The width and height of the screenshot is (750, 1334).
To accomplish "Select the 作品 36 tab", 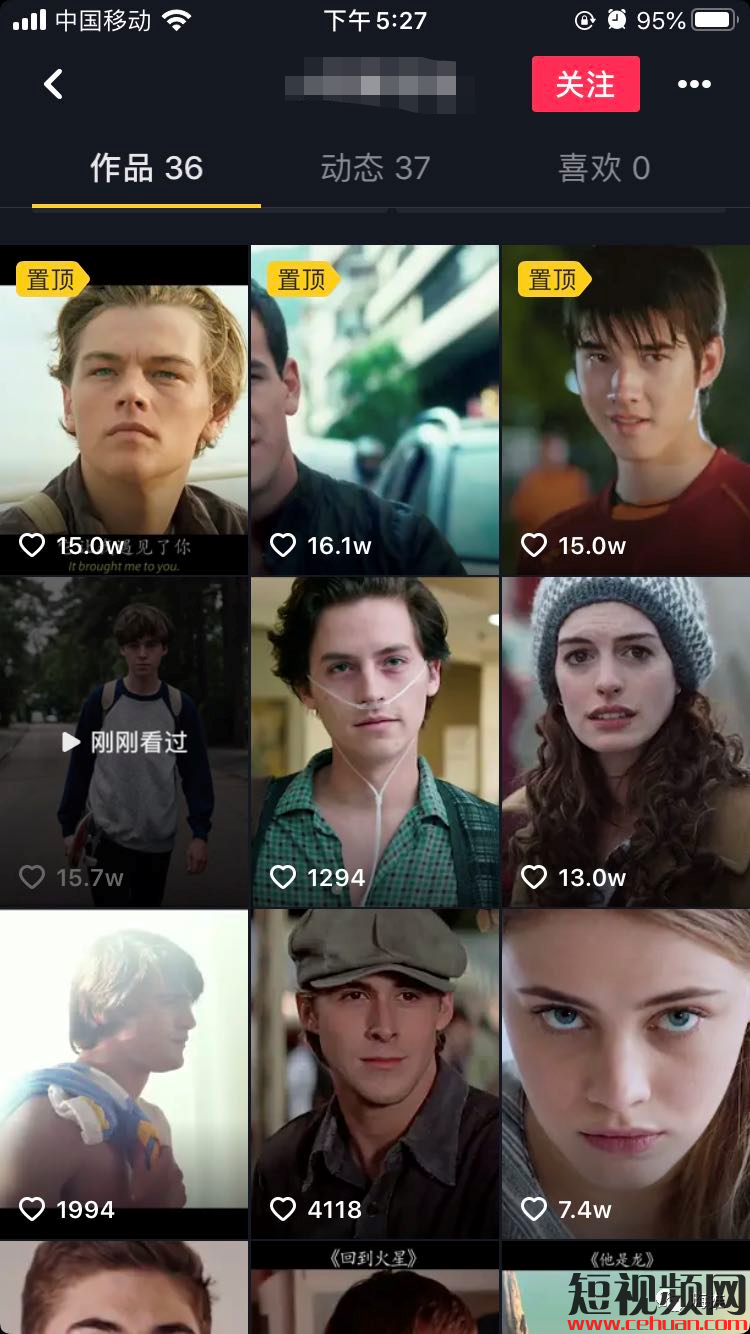I will pyautogui.click(x=146, y=168).
